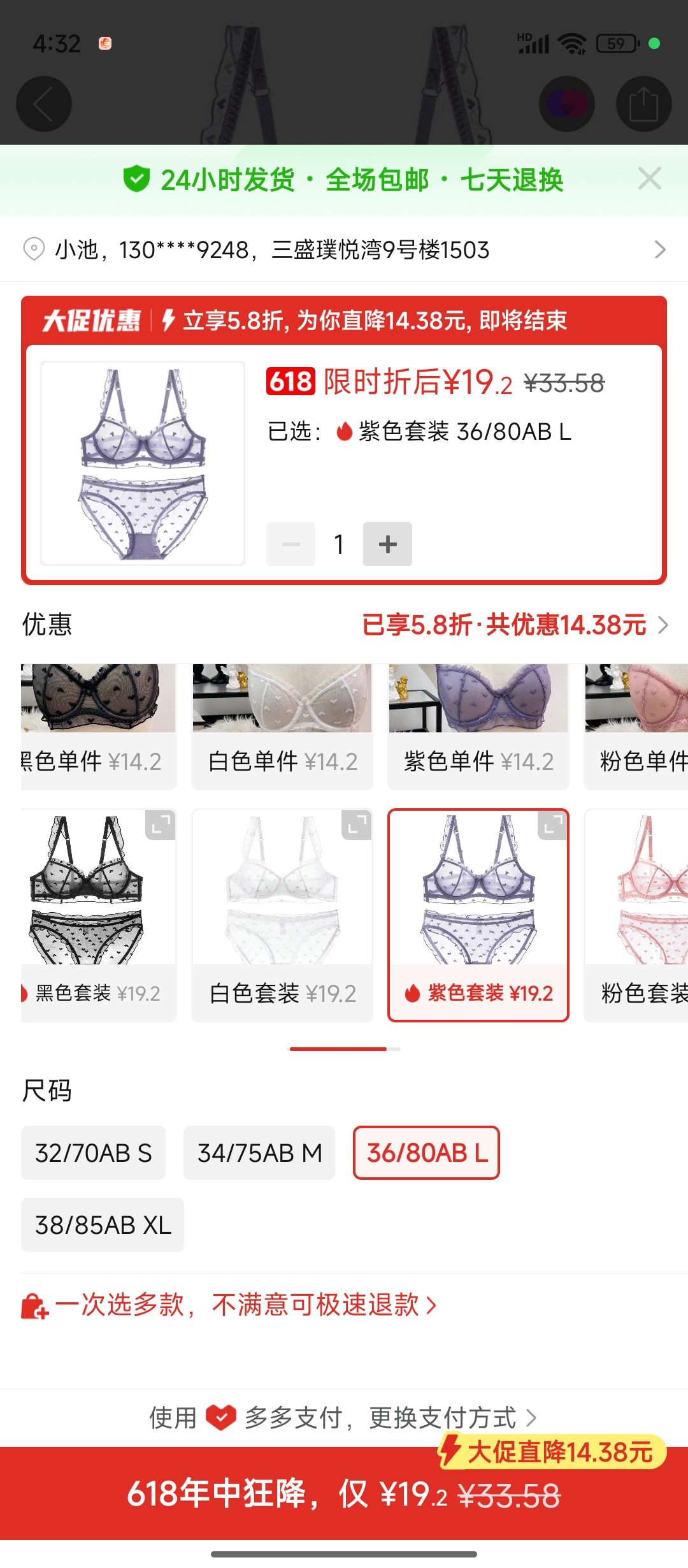Increase quantity with the plus button

pyautogui.click(x=387, y=544)
